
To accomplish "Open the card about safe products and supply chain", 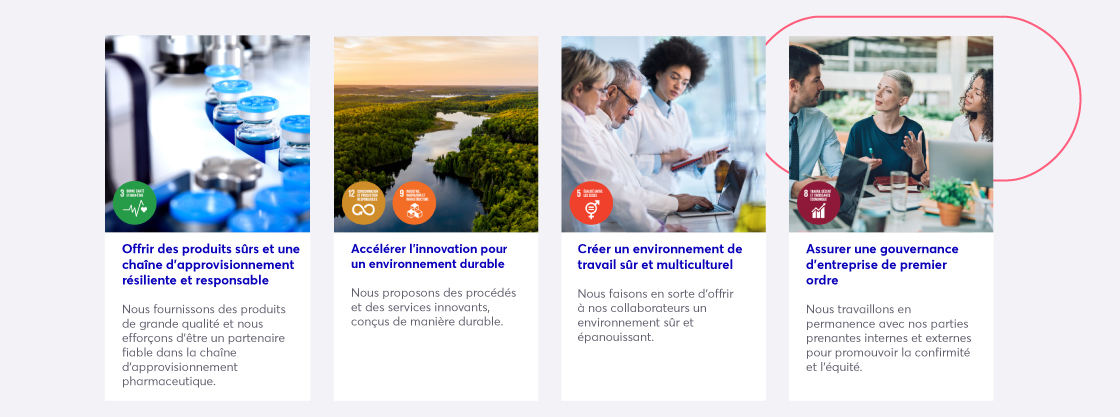I will 210,265.
